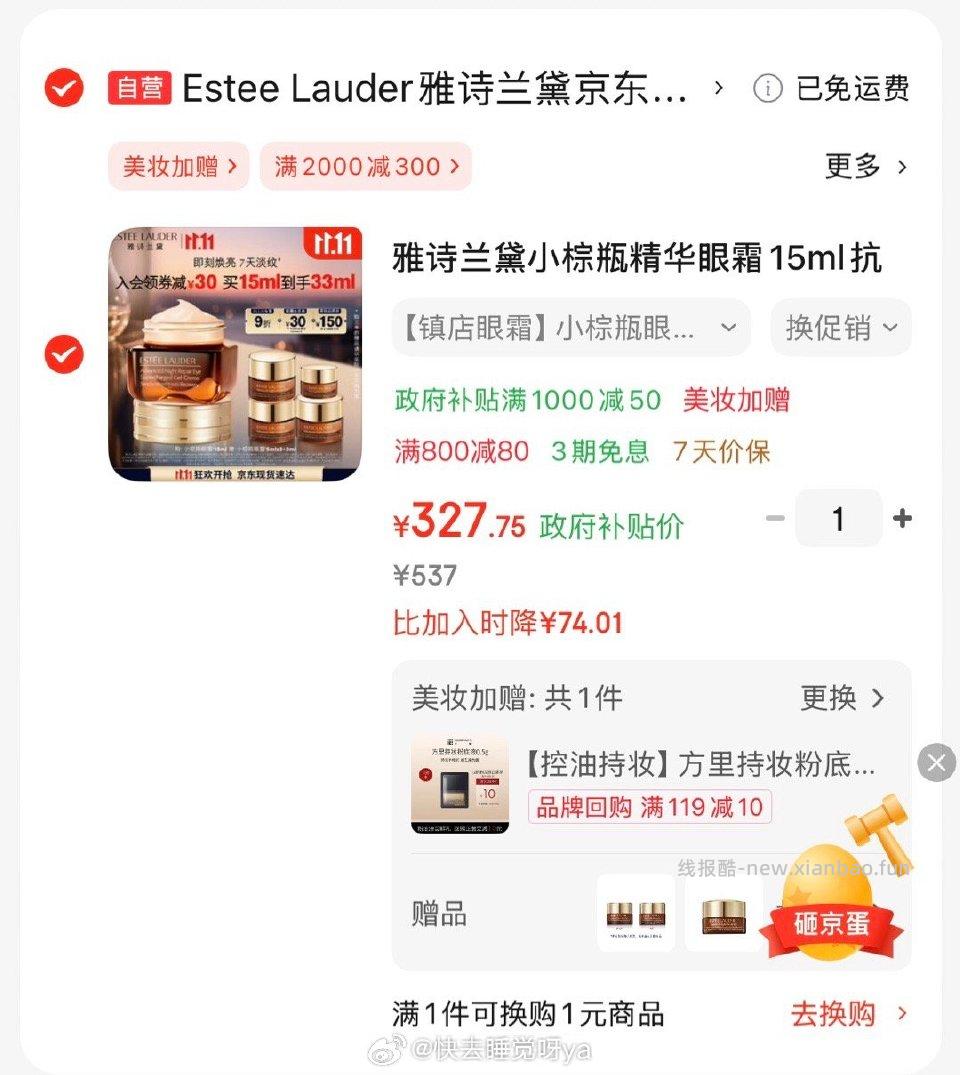Click the 满2000减300 promotion tag
The image size is (960, 1075).
[x=365, y=167]
